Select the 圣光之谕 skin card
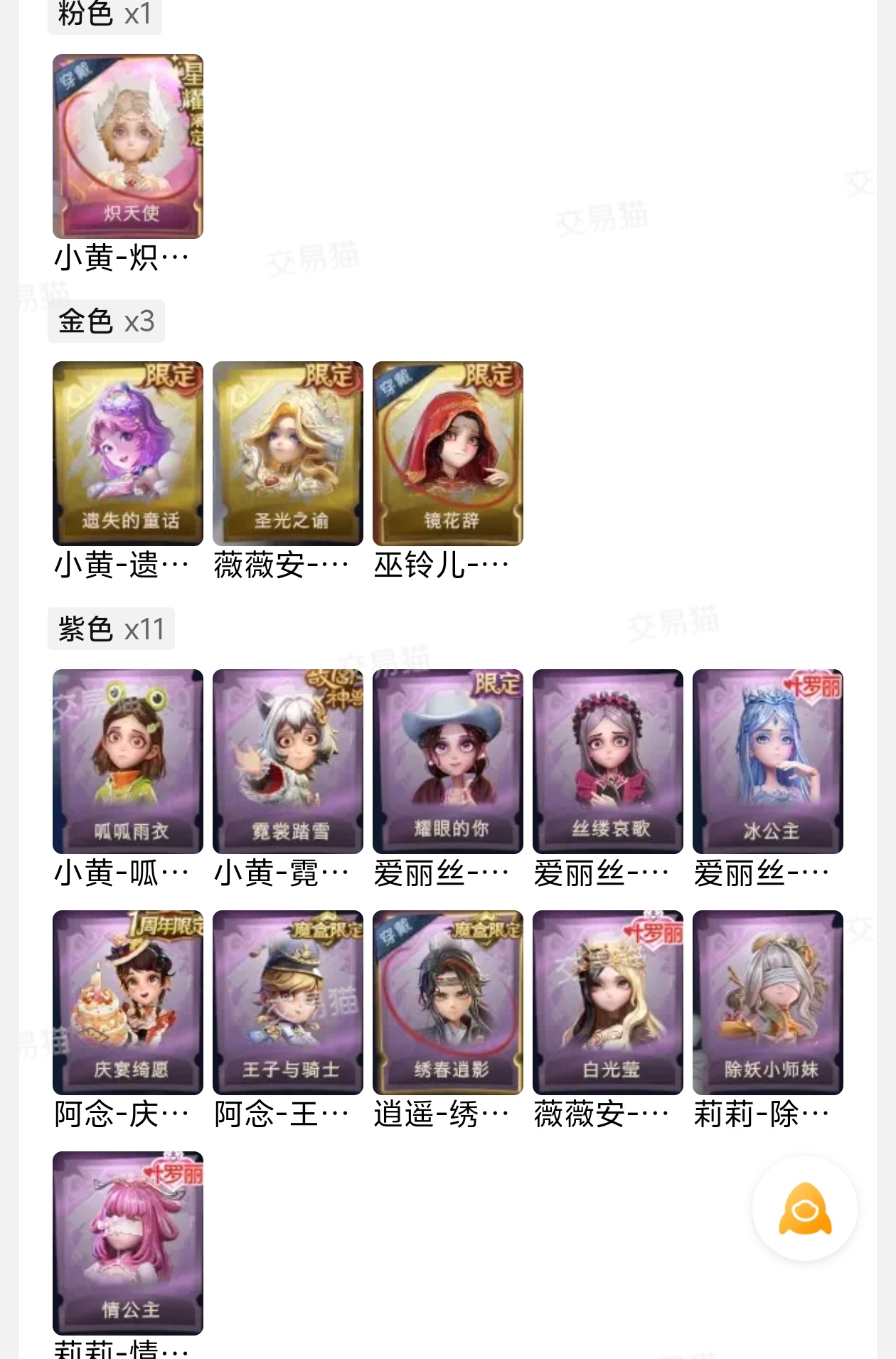The image size is (896, 1359). [288, 454]
